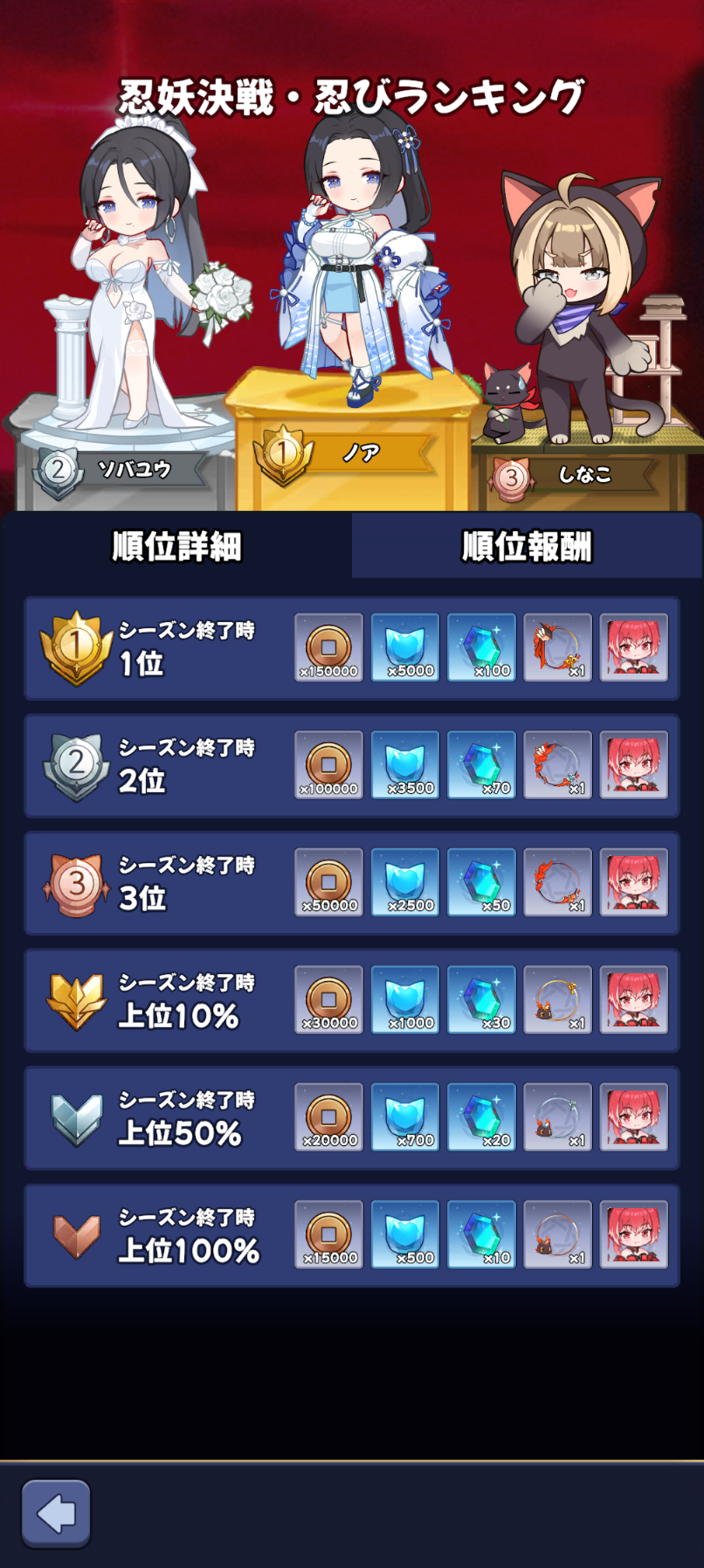The image size is (704, 1568).
Task: Tap the avatar frame reward for 1位
Action: [x=557, y=647]
